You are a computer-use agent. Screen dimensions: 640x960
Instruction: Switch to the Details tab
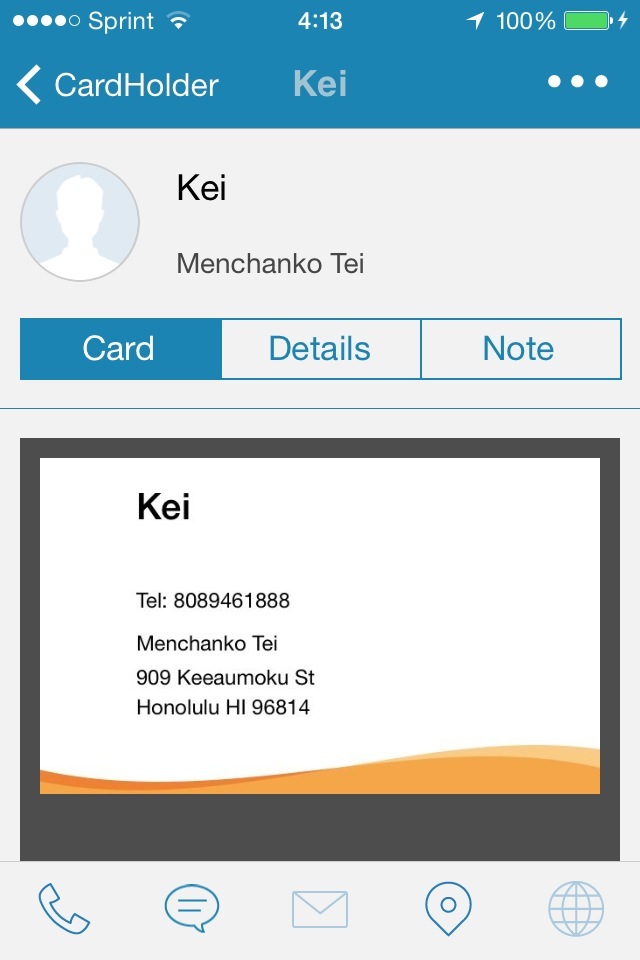[x=320, y=349]
